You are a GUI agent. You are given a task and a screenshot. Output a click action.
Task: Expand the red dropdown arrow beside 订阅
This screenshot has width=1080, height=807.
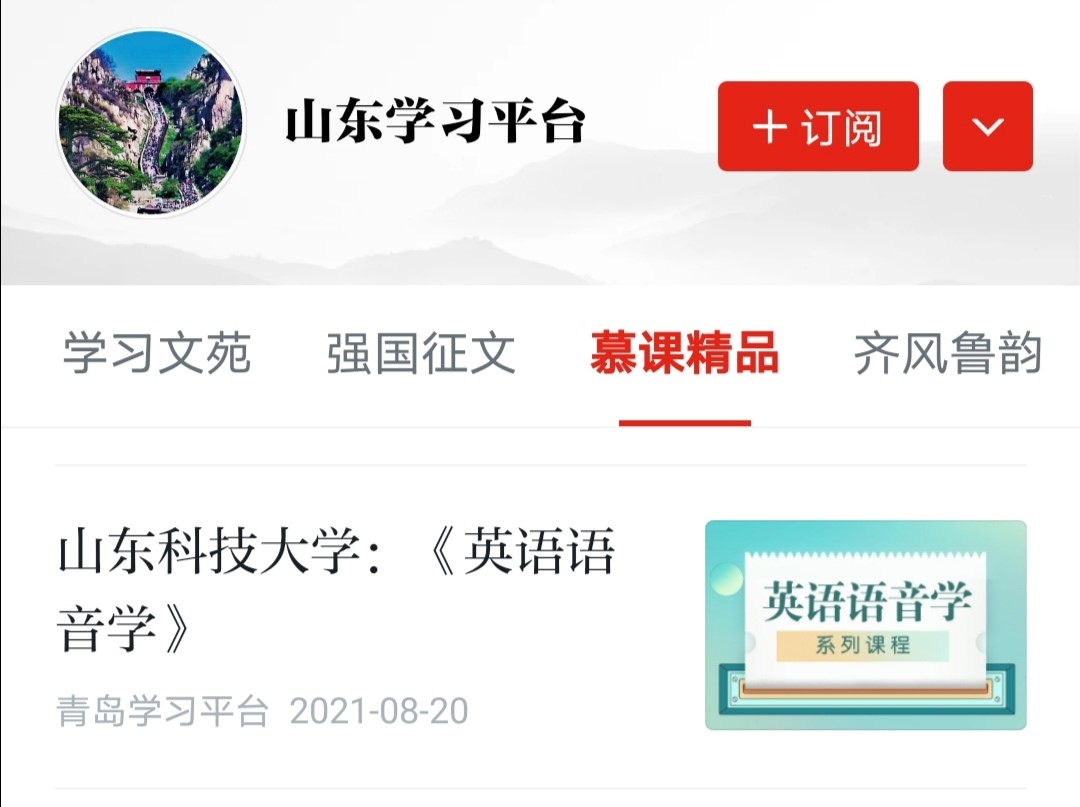pyautogui.click(x=987, y=127)
